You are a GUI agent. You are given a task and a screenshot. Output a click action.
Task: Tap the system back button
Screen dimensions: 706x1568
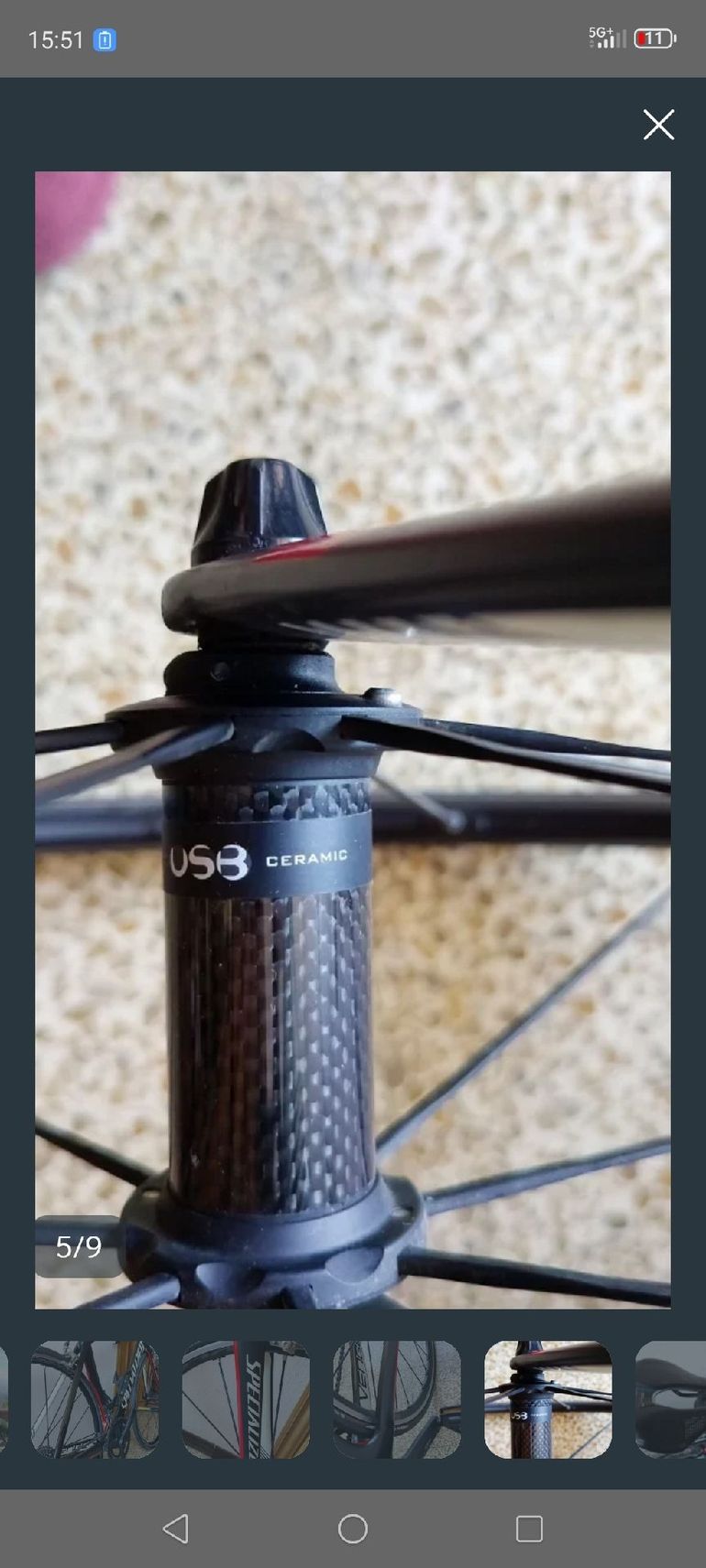click(176, 1528)
